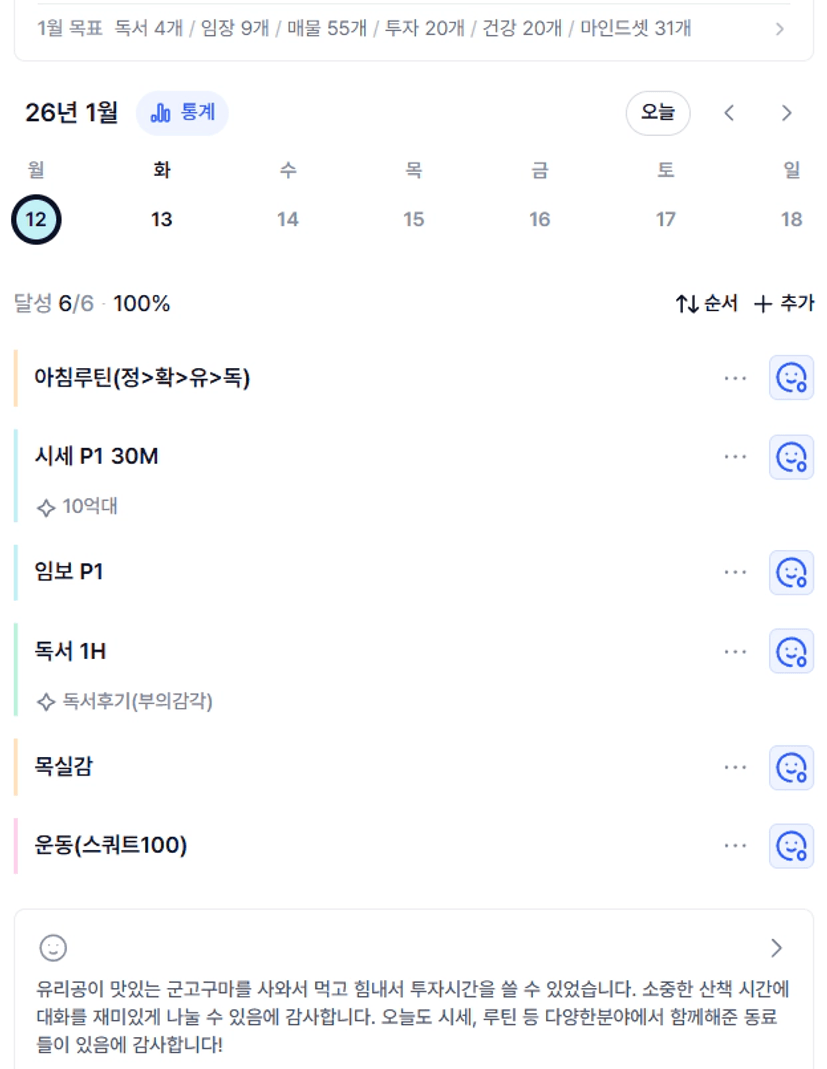Tap 순서 to reorder the routines

[707, 304]
